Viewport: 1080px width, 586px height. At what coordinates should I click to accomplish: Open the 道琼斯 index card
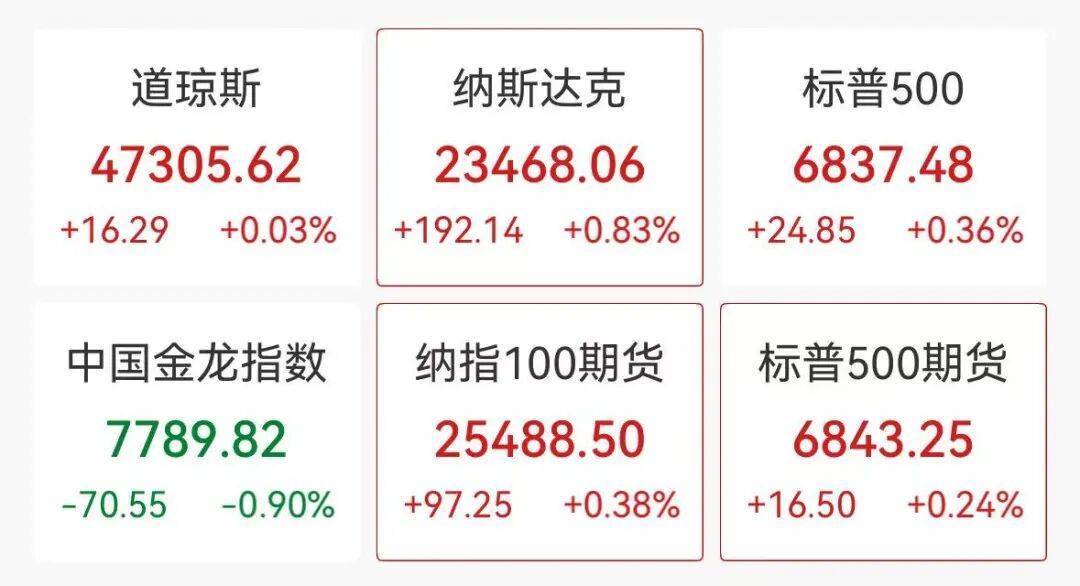(x=197, y=157)
